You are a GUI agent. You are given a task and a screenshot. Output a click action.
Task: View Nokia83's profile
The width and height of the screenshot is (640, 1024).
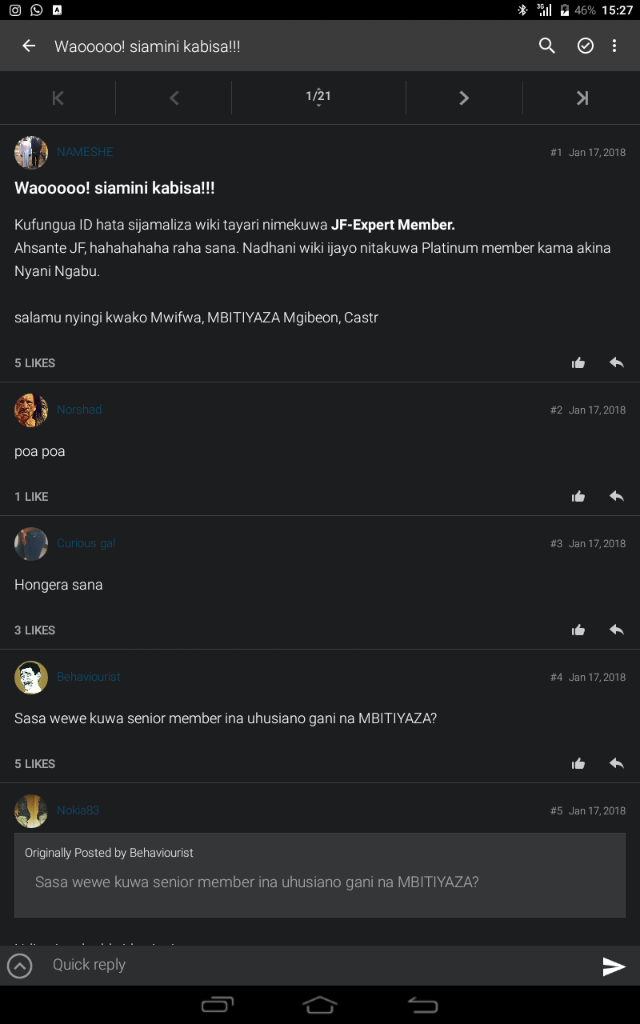(x=78, y=810)
